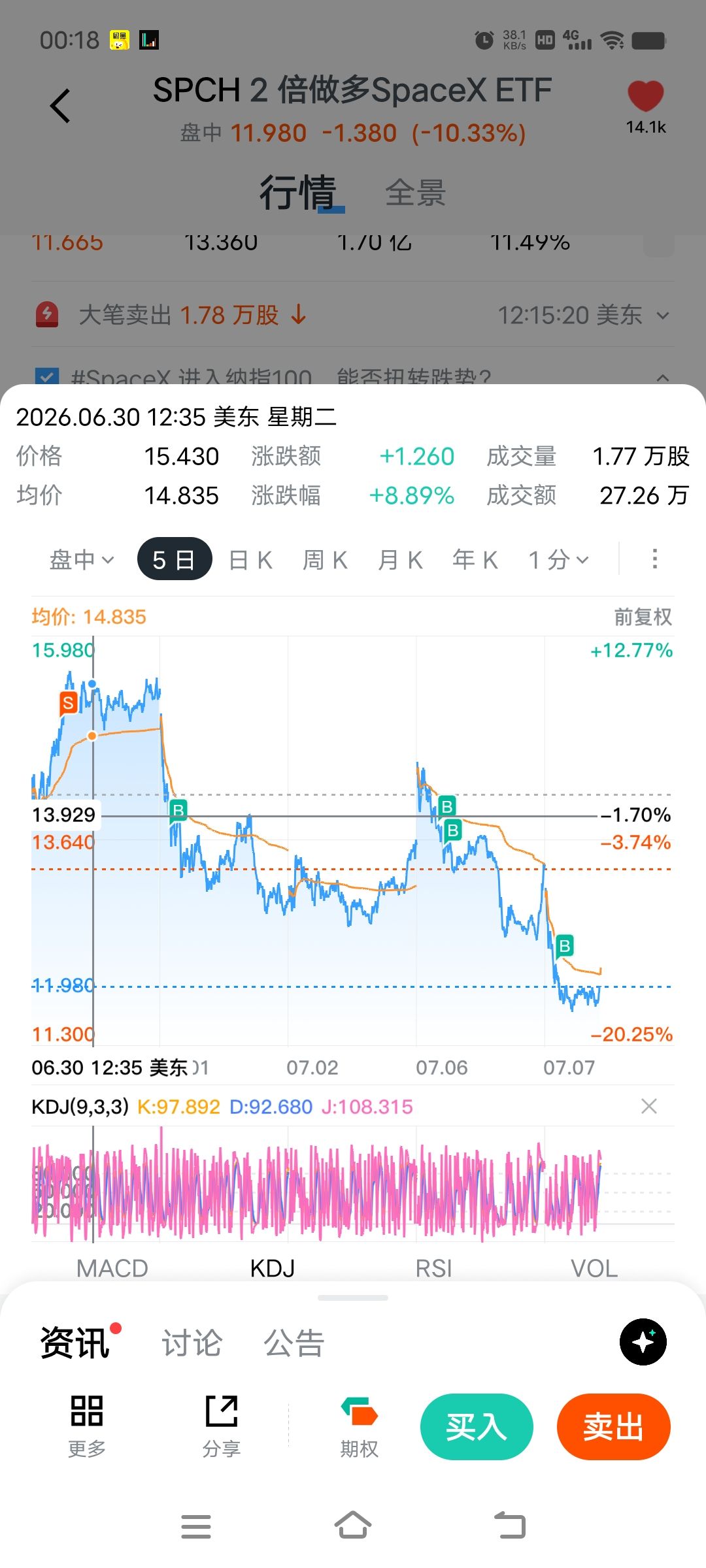Viewport: 706px width, 1568px height.
Task: Tap the red heart favorite icon
Action: pos(645,96)
